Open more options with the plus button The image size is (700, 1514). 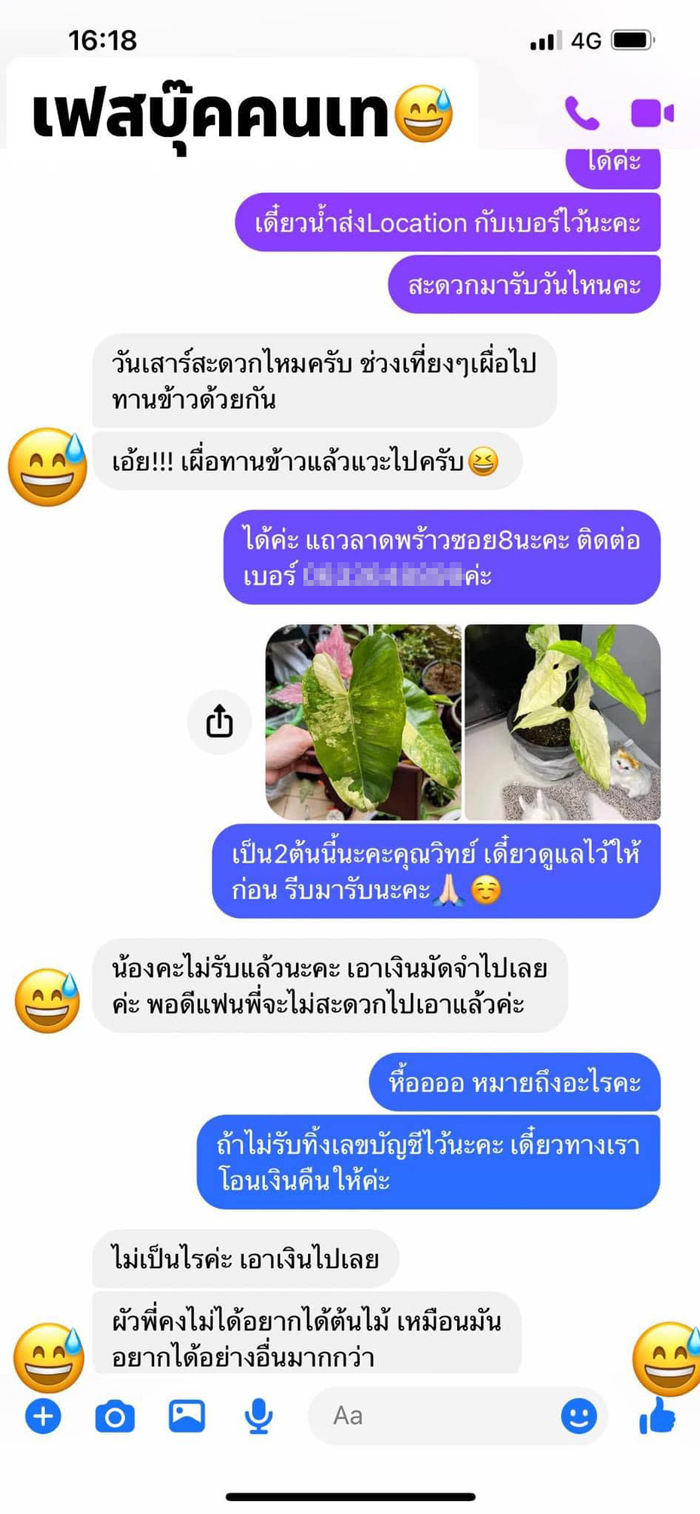pyautogui.click(x=43, y=1415)
